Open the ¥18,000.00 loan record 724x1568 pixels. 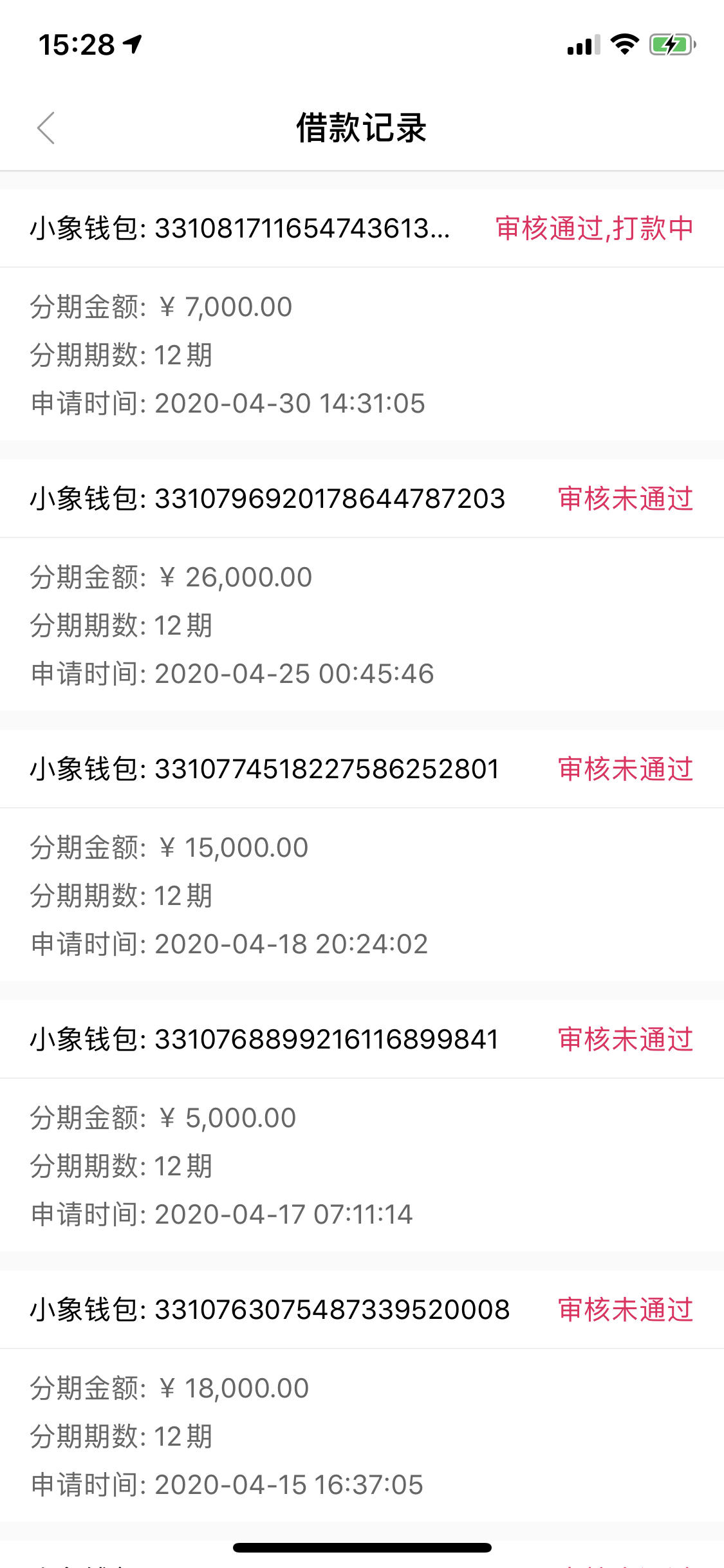click(362, 1396)
